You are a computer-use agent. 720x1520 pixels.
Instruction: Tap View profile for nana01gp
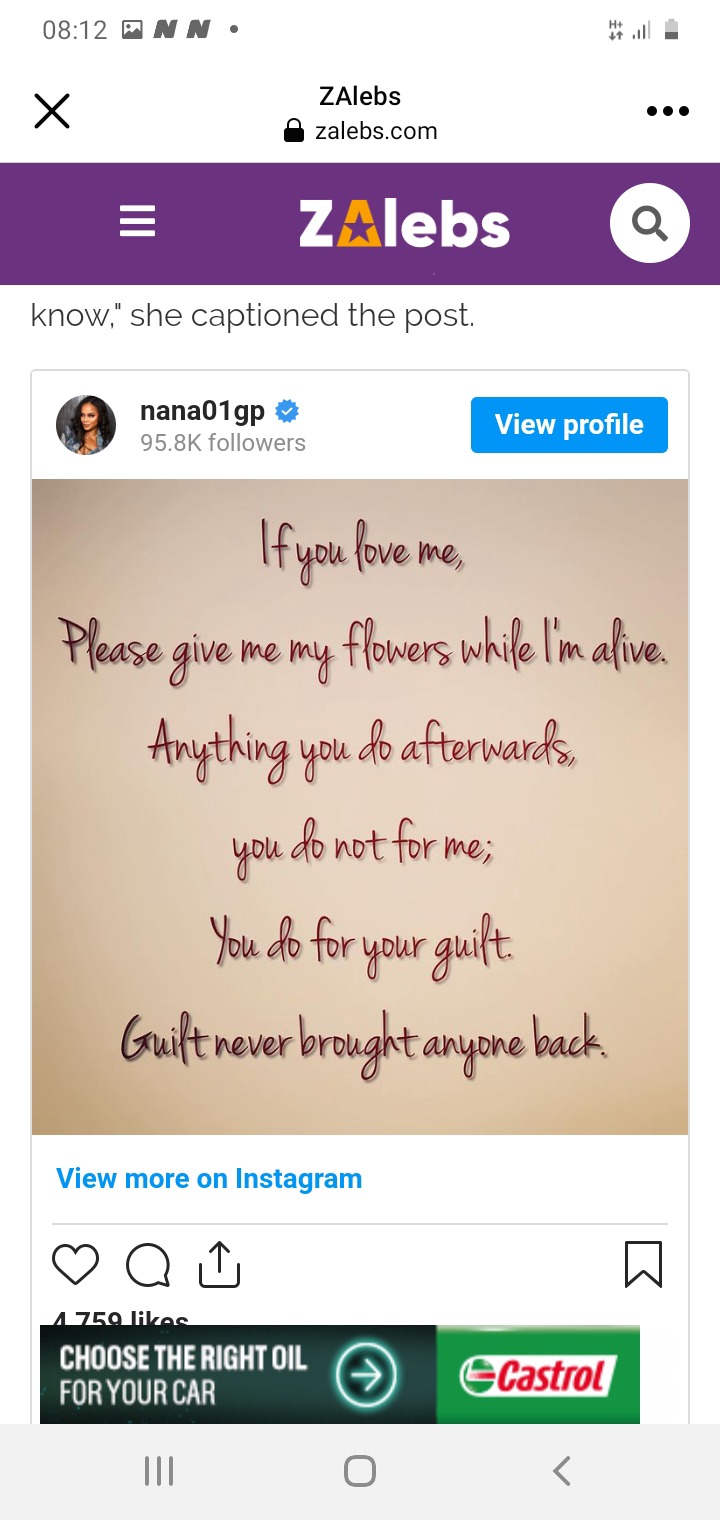coord(569,425)
